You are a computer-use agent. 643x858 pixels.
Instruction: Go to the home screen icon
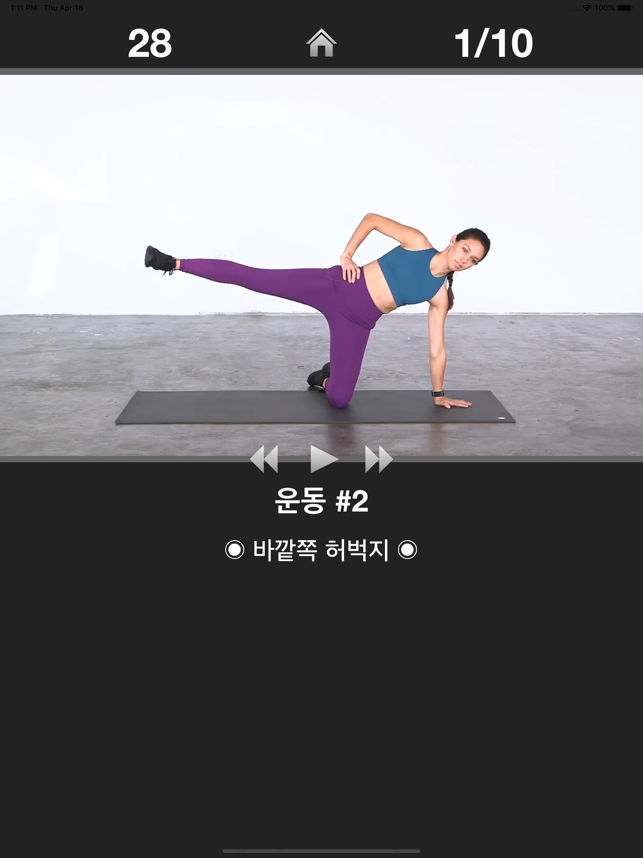click(321, 43)
